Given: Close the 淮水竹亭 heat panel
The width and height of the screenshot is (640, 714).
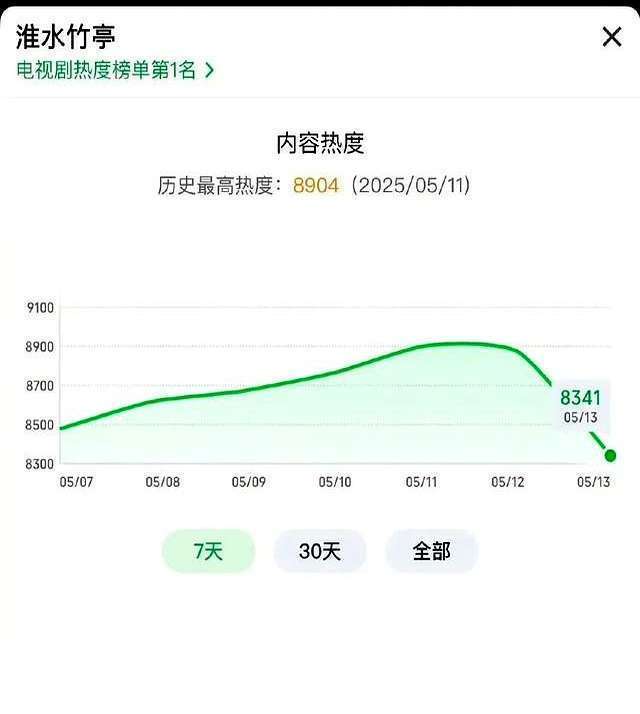Looking at the screenshot, I should coord(611,37).
